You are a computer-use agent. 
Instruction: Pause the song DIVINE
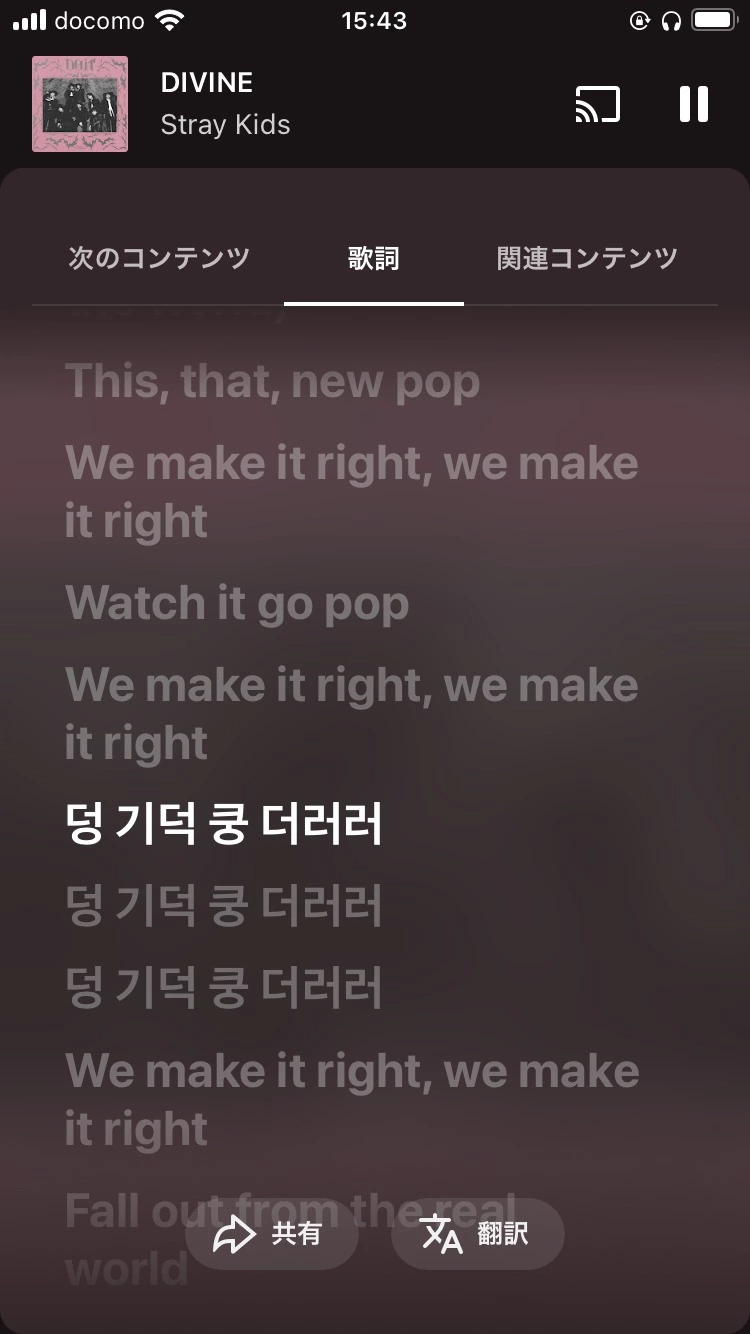pyautogui.click(x=693, y=104)
